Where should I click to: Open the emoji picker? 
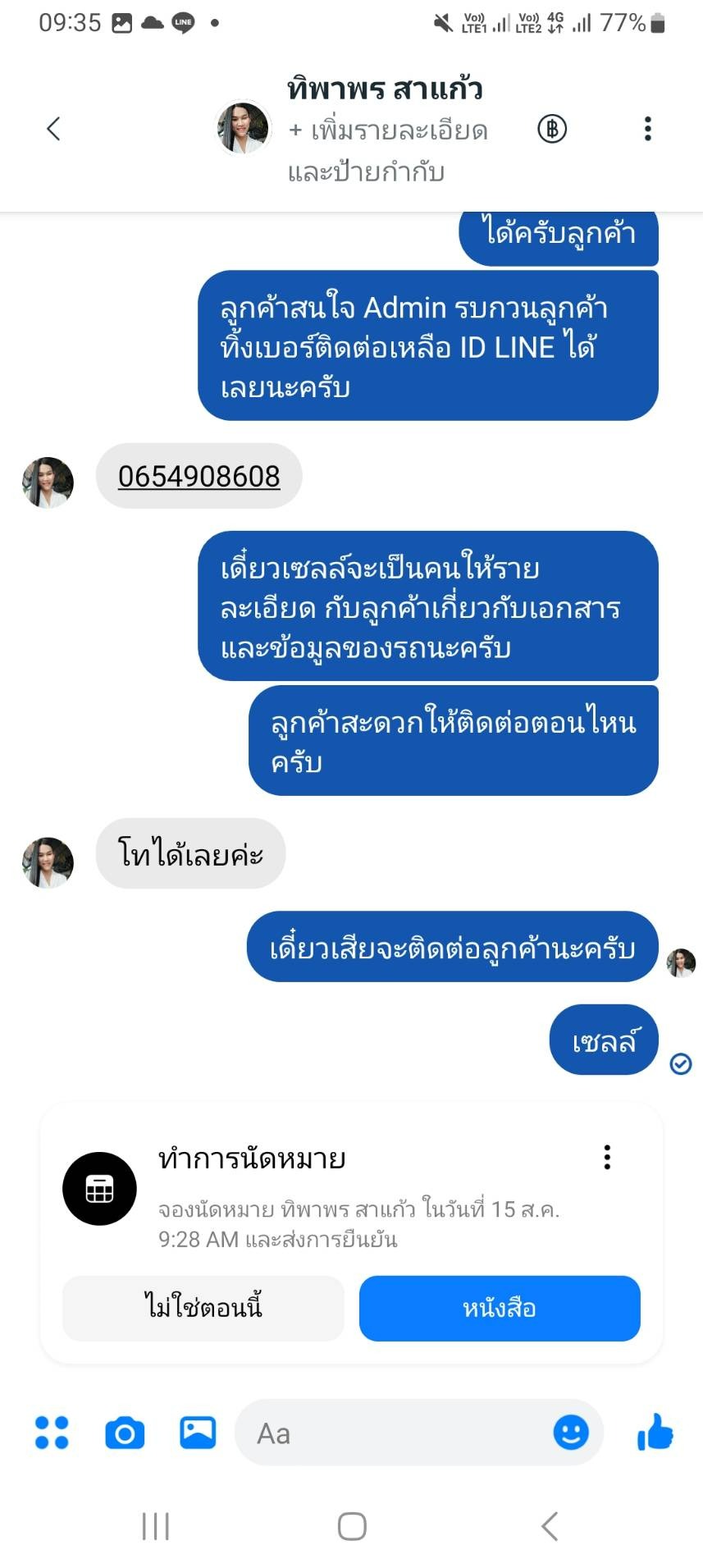point(571,1433)
